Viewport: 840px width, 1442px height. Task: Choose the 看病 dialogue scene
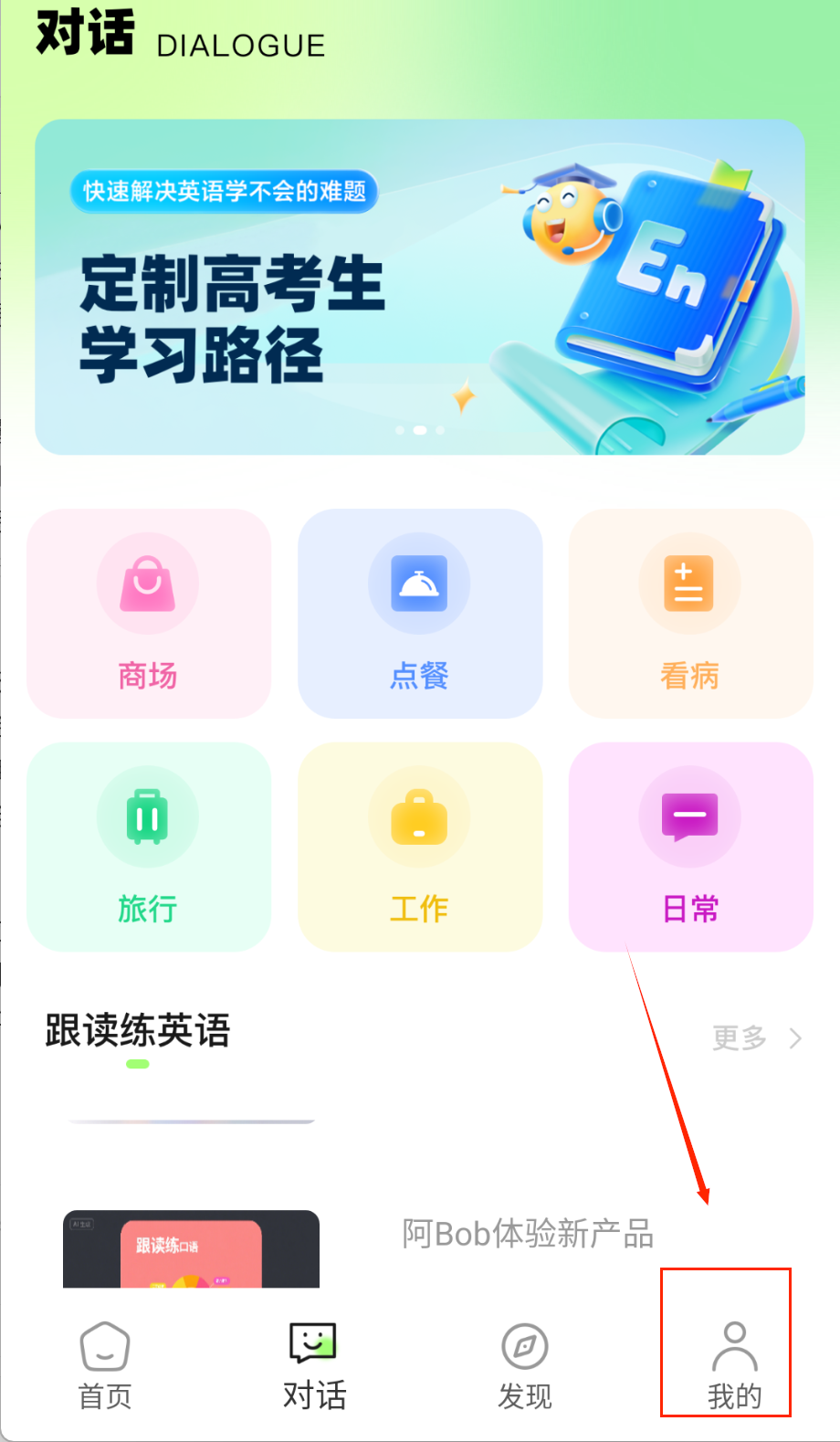coord(689,613)
